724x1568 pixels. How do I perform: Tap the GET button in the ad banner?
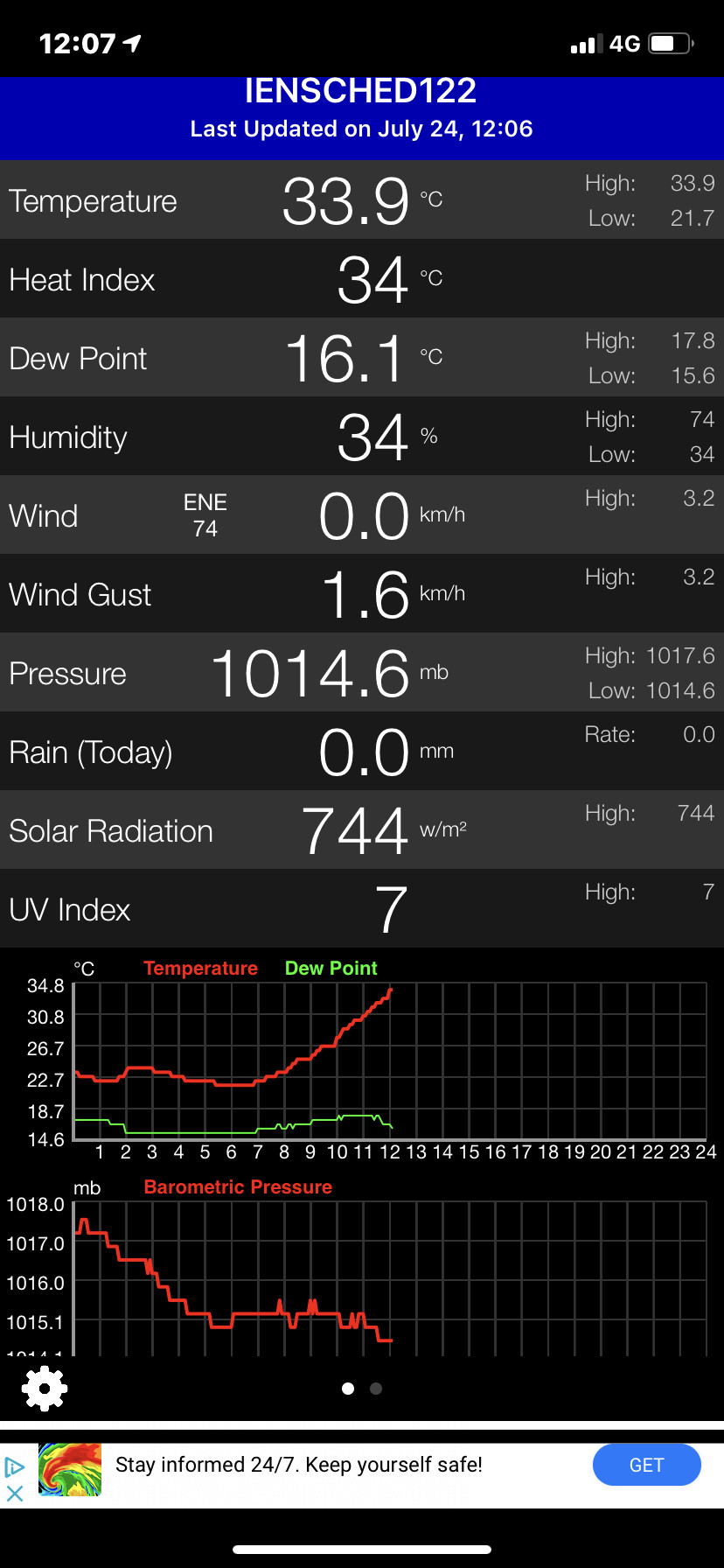pos(646,1465)
